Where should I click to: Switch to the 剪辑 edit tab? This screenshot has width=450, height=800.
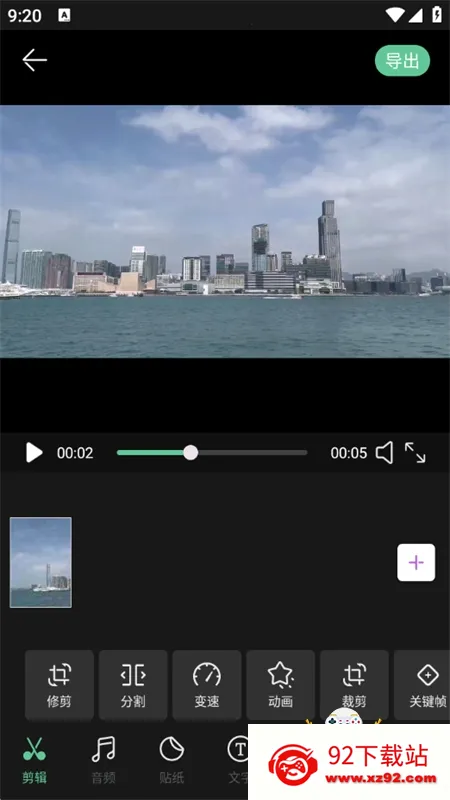34,760
